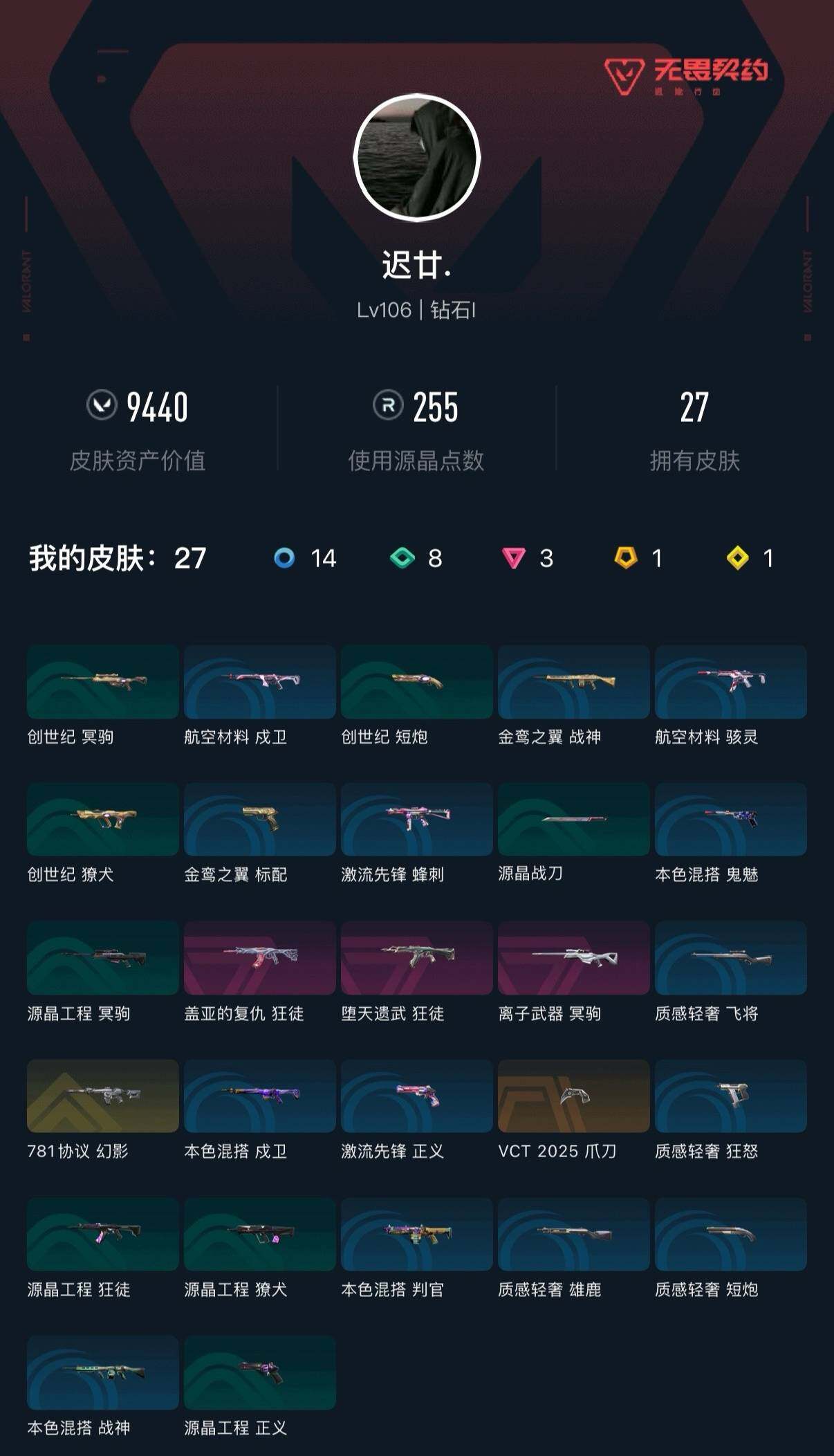Screen dimensions: 834x1456
Task: Select the yellow rarity tier icon showing 1
Action: pyautogui.click(x=739, y=559)
